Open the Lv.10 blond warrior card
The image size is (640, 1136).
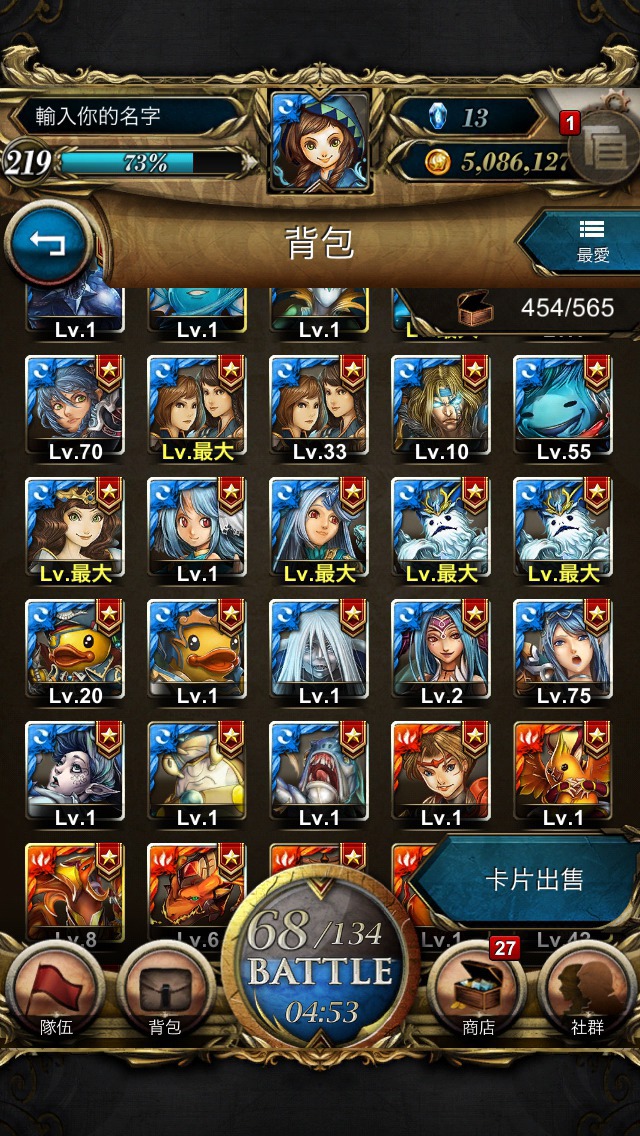tap(441, 409)
